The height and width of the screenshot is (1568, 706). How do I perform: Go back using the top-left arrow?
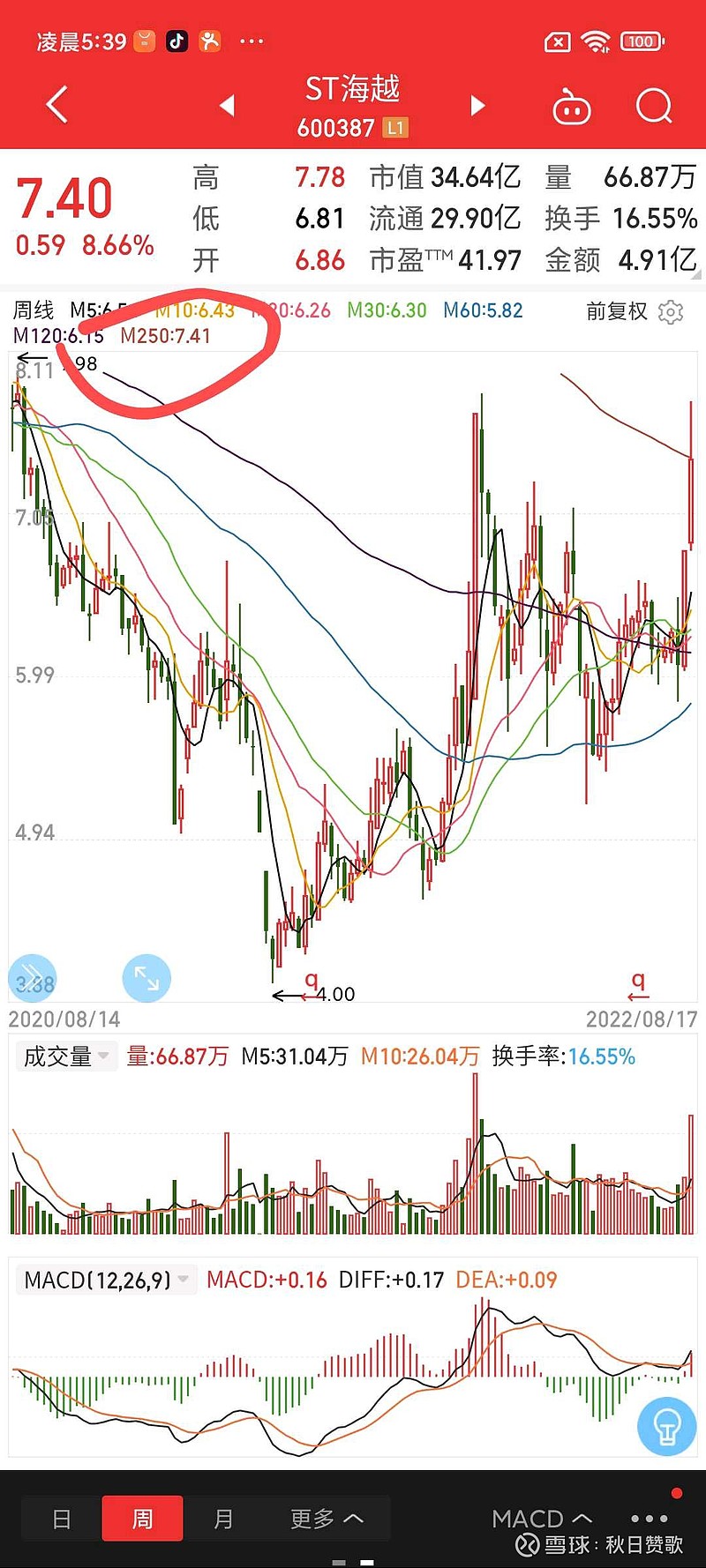tap(57, 105)
